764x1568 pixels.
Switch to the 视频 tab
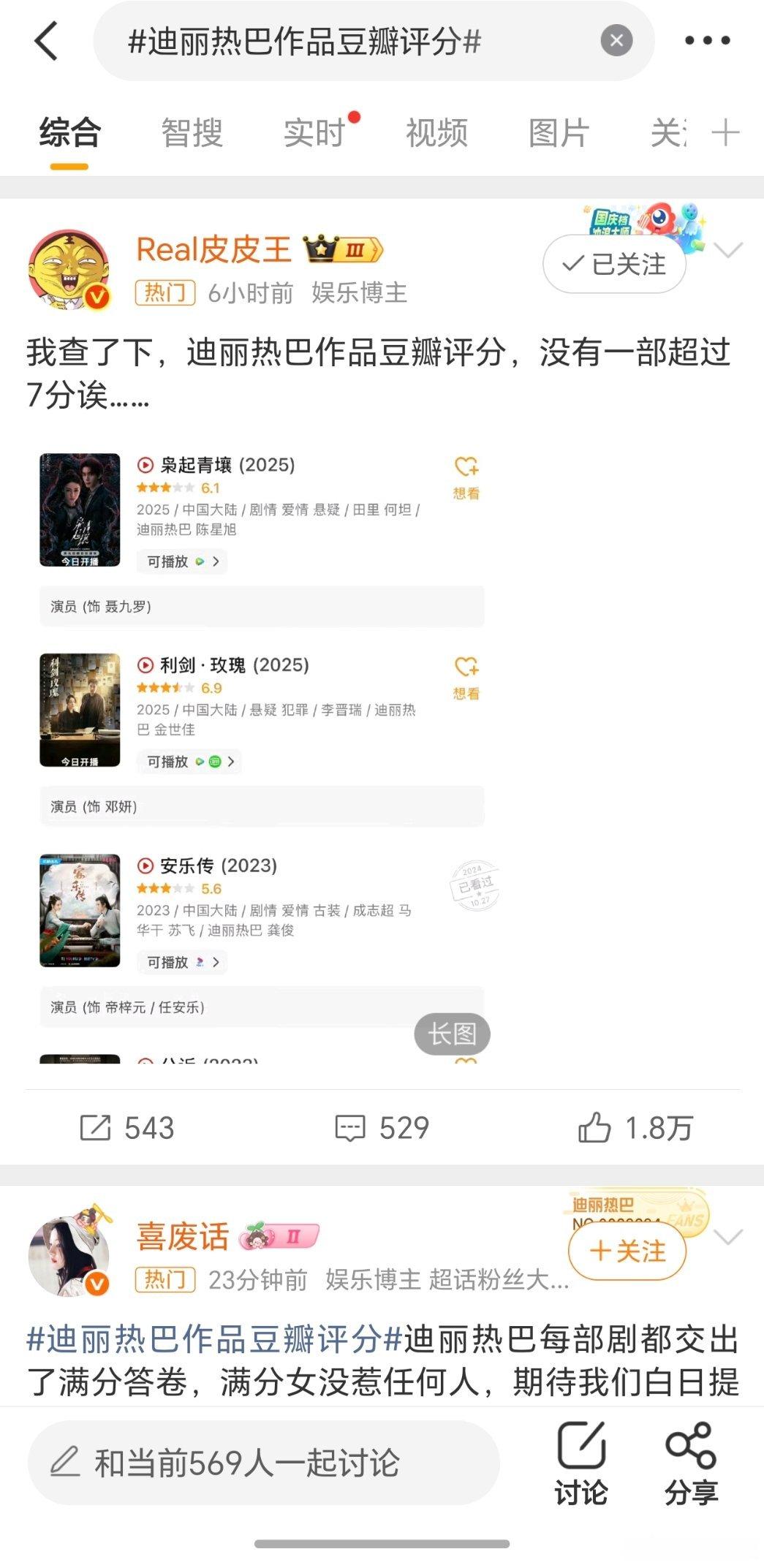coord(435,133)
